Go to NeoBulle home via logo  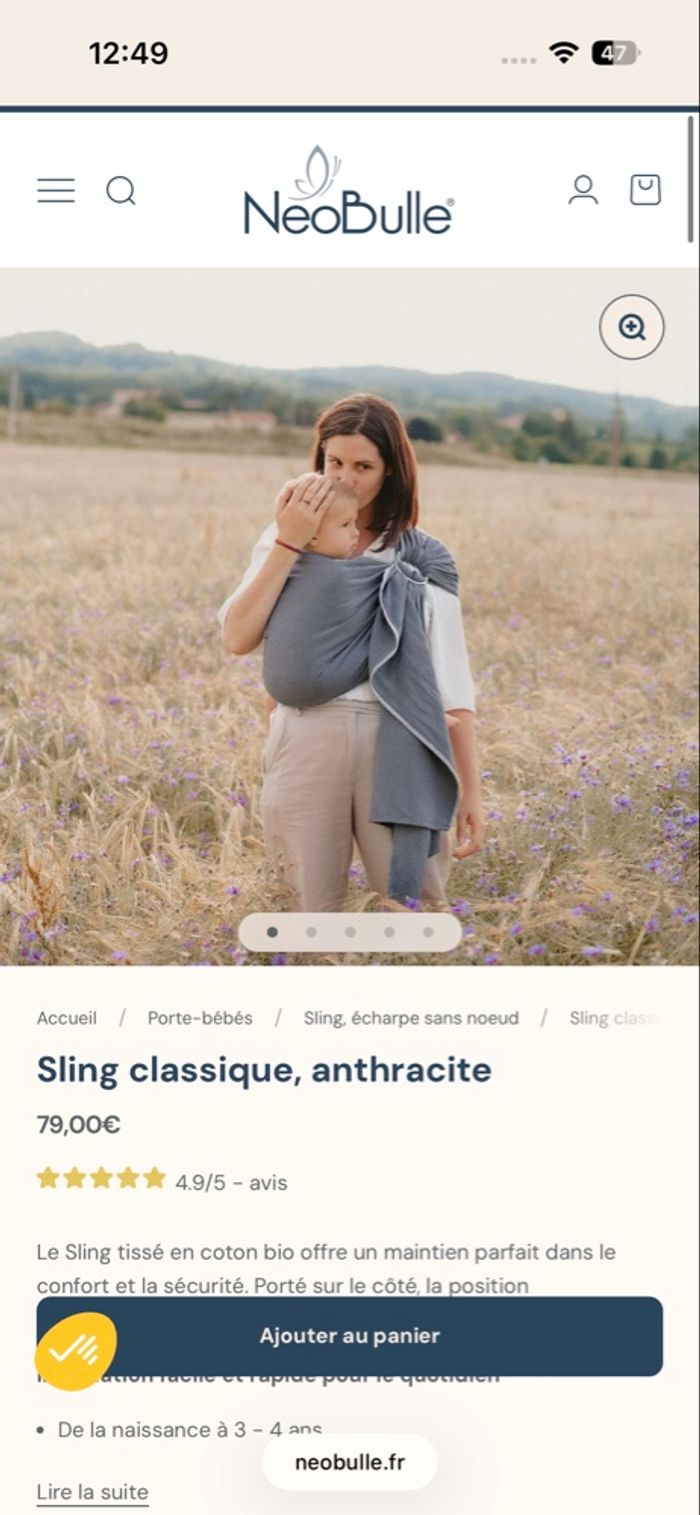click(x=348, y=192)
